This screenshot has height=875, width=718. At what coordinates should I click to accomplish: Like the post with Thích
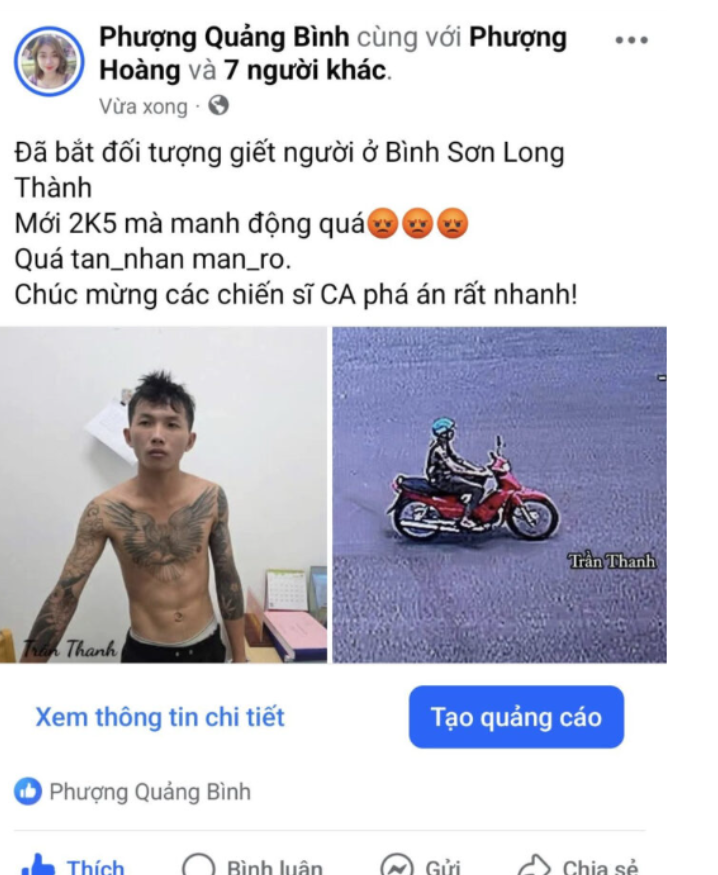75,864
